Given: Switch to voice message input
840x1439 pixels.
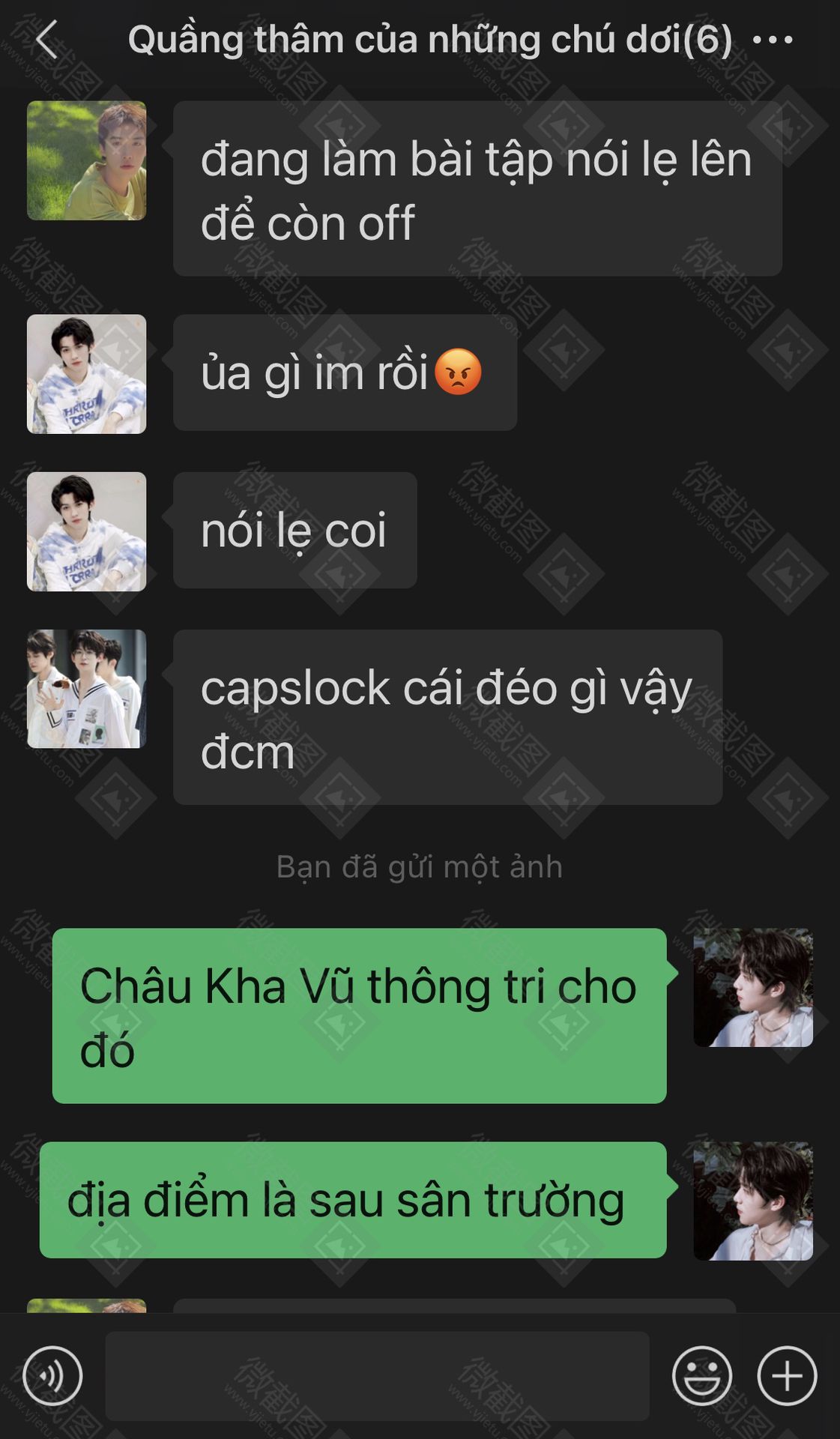Looking at the screenshot, I should 52,1376.
